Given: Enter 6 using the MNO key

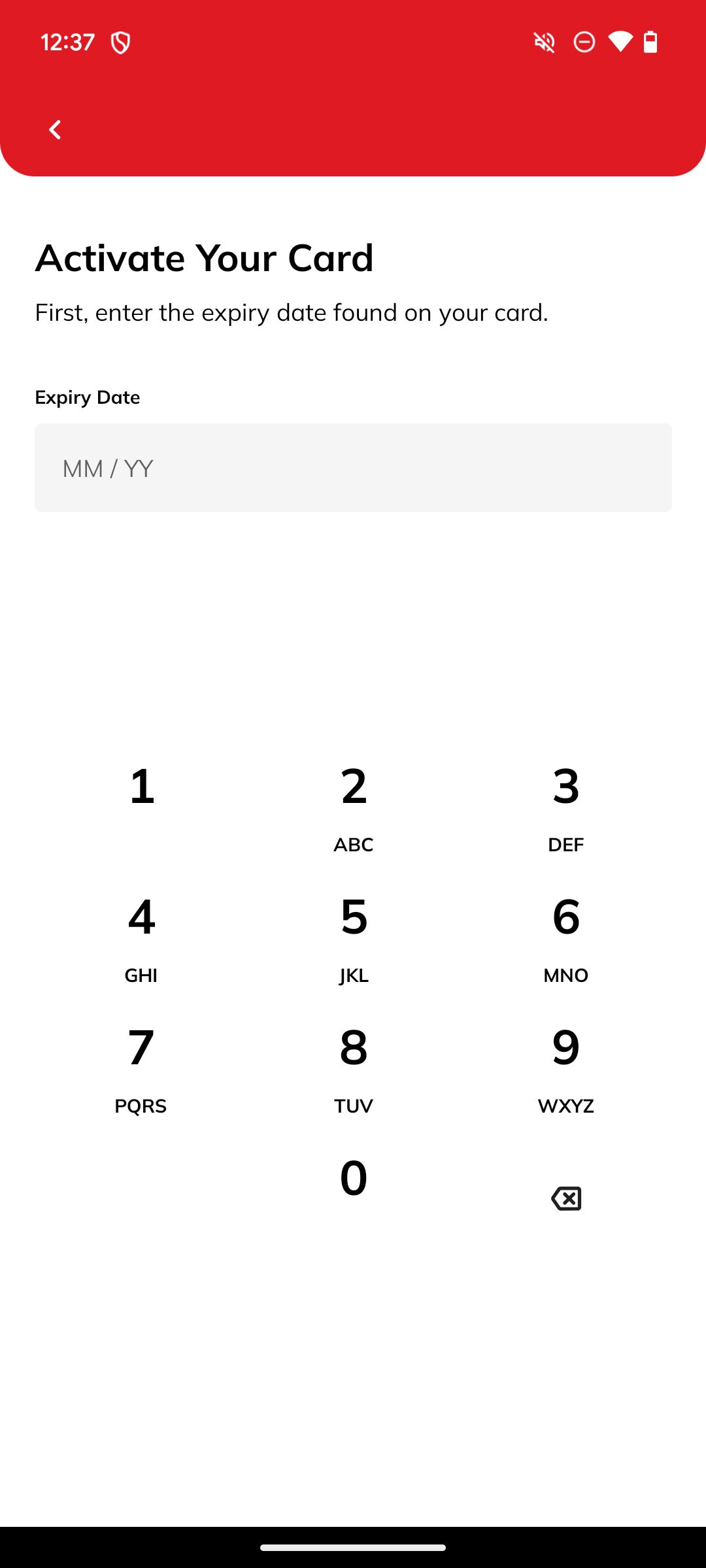Looking at the screenshot, I should click(x=565, y=938).
